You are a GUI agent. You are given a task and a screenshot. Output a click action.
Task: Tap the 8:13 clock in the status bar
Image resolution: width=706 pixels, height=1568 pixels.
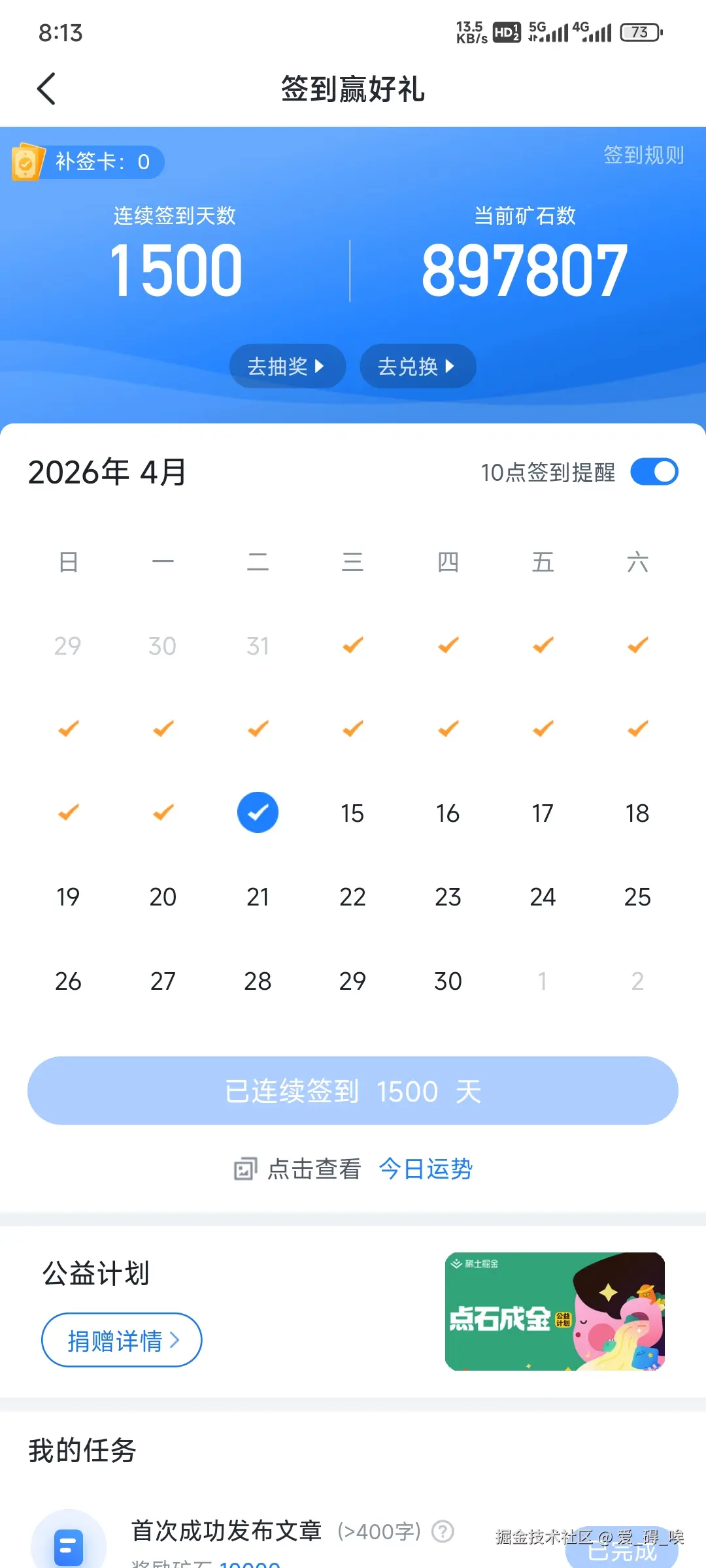[59, 32]
